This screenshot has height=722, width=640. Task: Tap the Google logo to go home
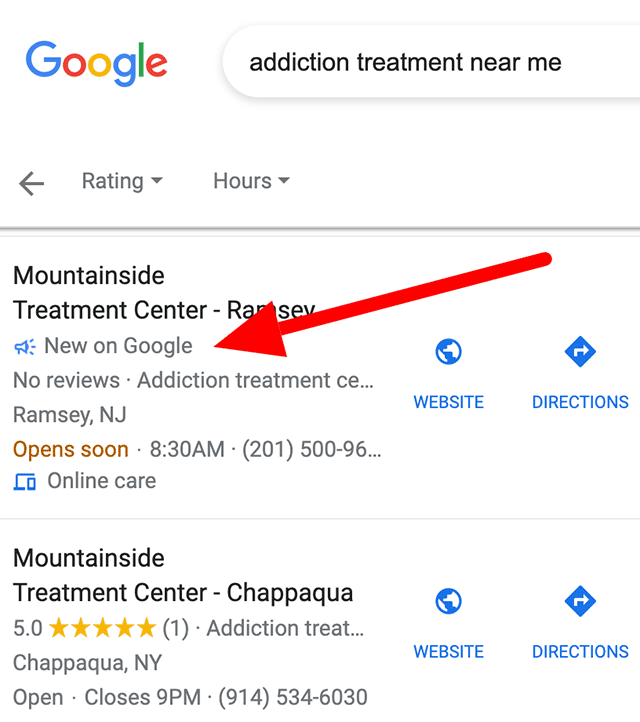tap(97, 62)
